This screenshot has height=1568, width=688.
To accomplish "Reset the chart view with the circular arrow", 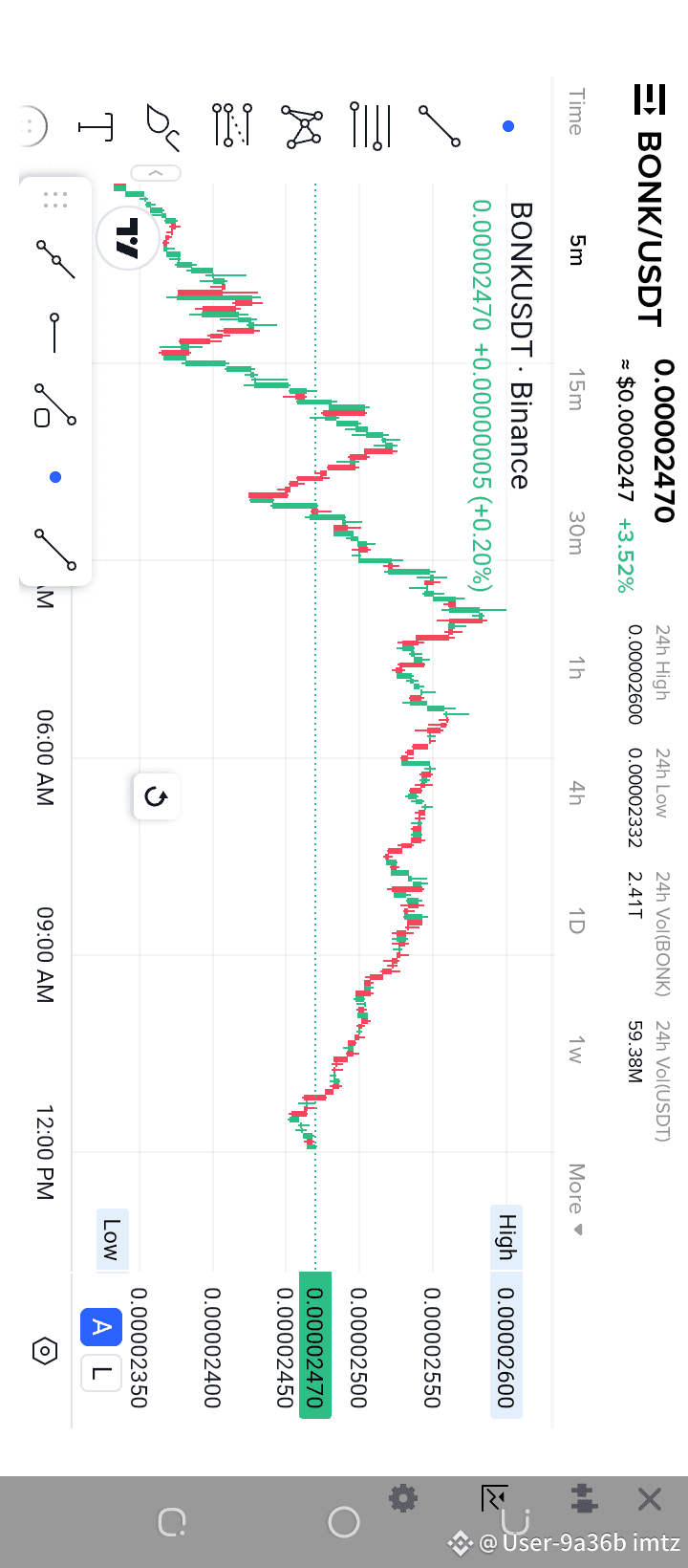I will coord(156,796).
